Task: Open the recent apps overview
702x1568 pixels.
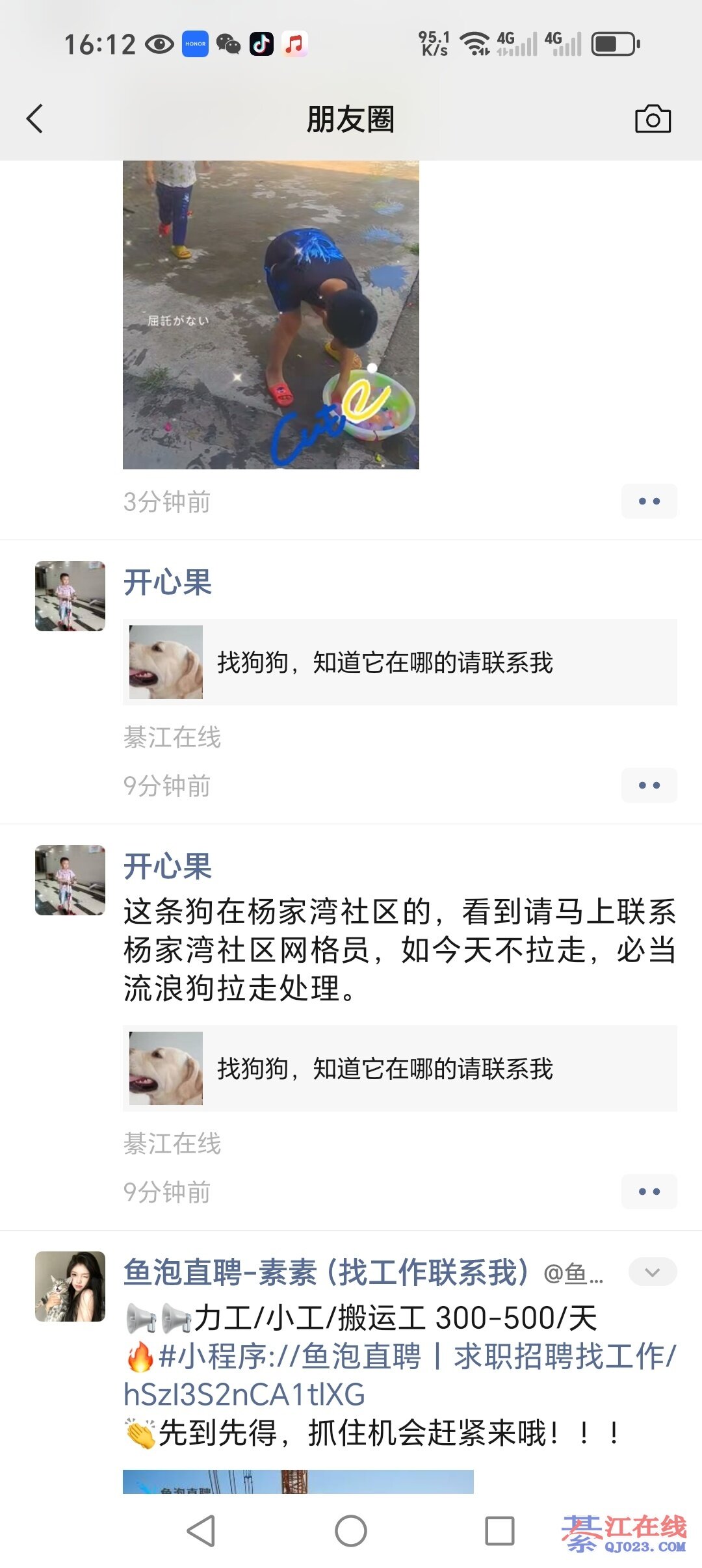Action: [x=499, y=1530]
